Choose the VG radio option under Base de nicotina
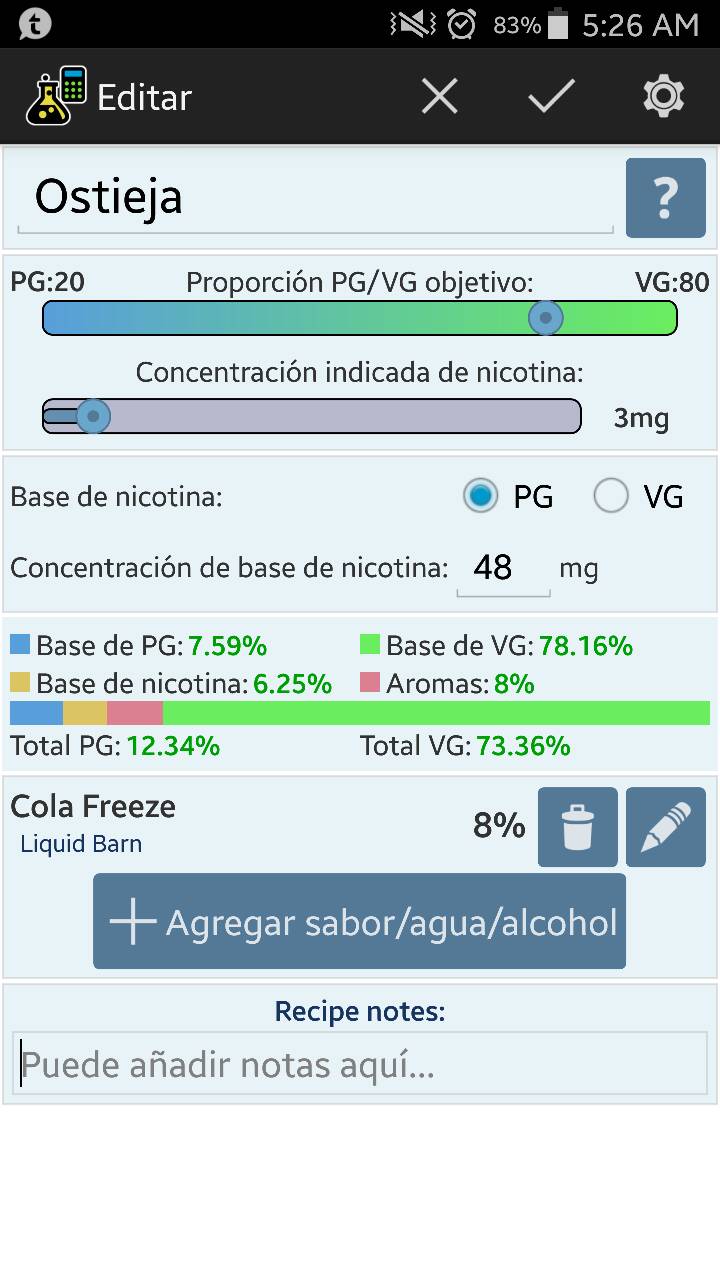Screen dimensions: 720x1280 [x=611, y=495]
